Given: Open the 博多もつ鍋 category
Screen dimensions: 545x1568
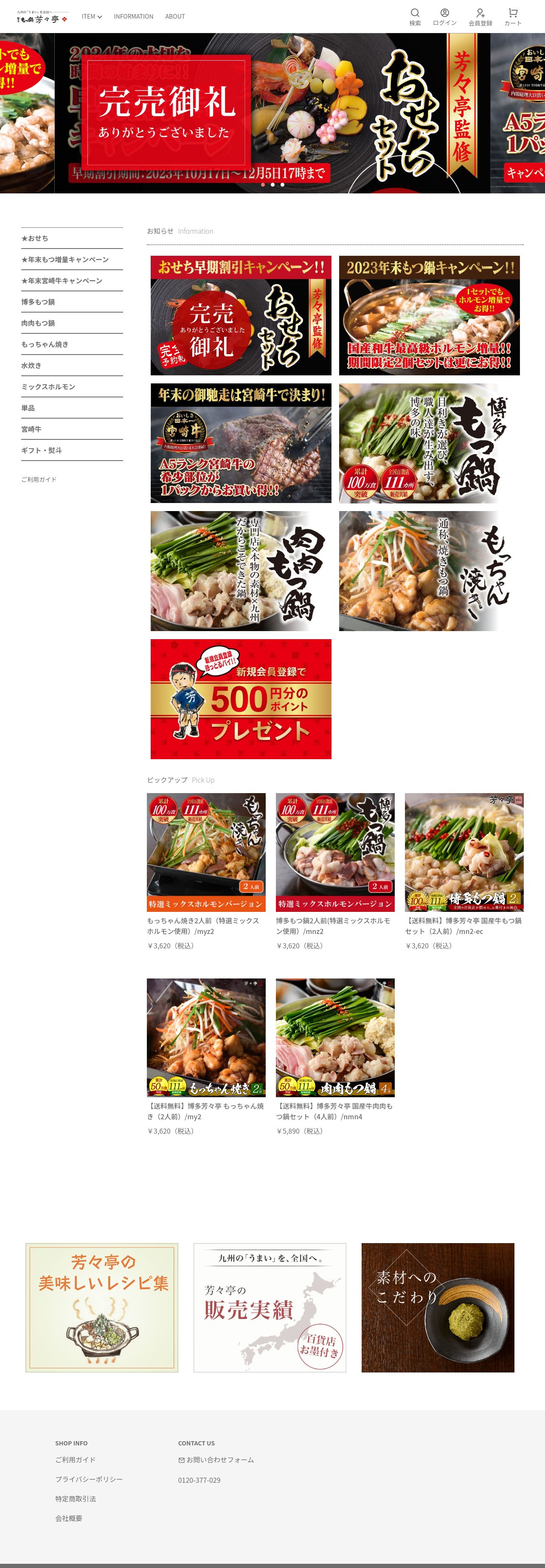Looking at the screenshot, I should point(38,302).
